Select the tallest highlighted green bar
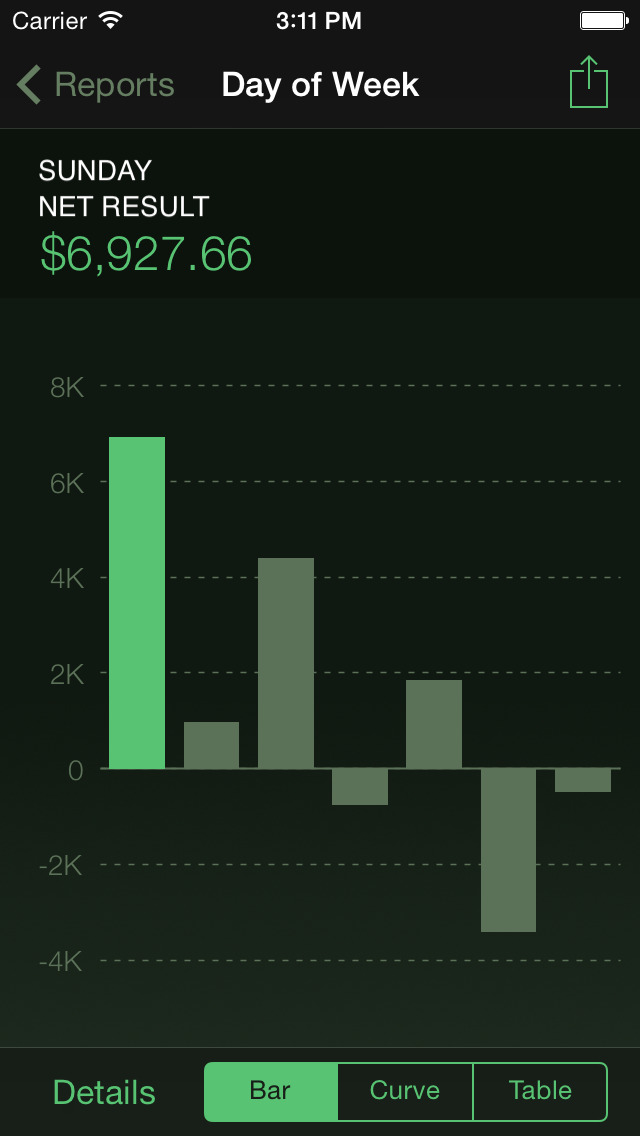The width and height of the screenshot is (640, 1136). (137, 603)
